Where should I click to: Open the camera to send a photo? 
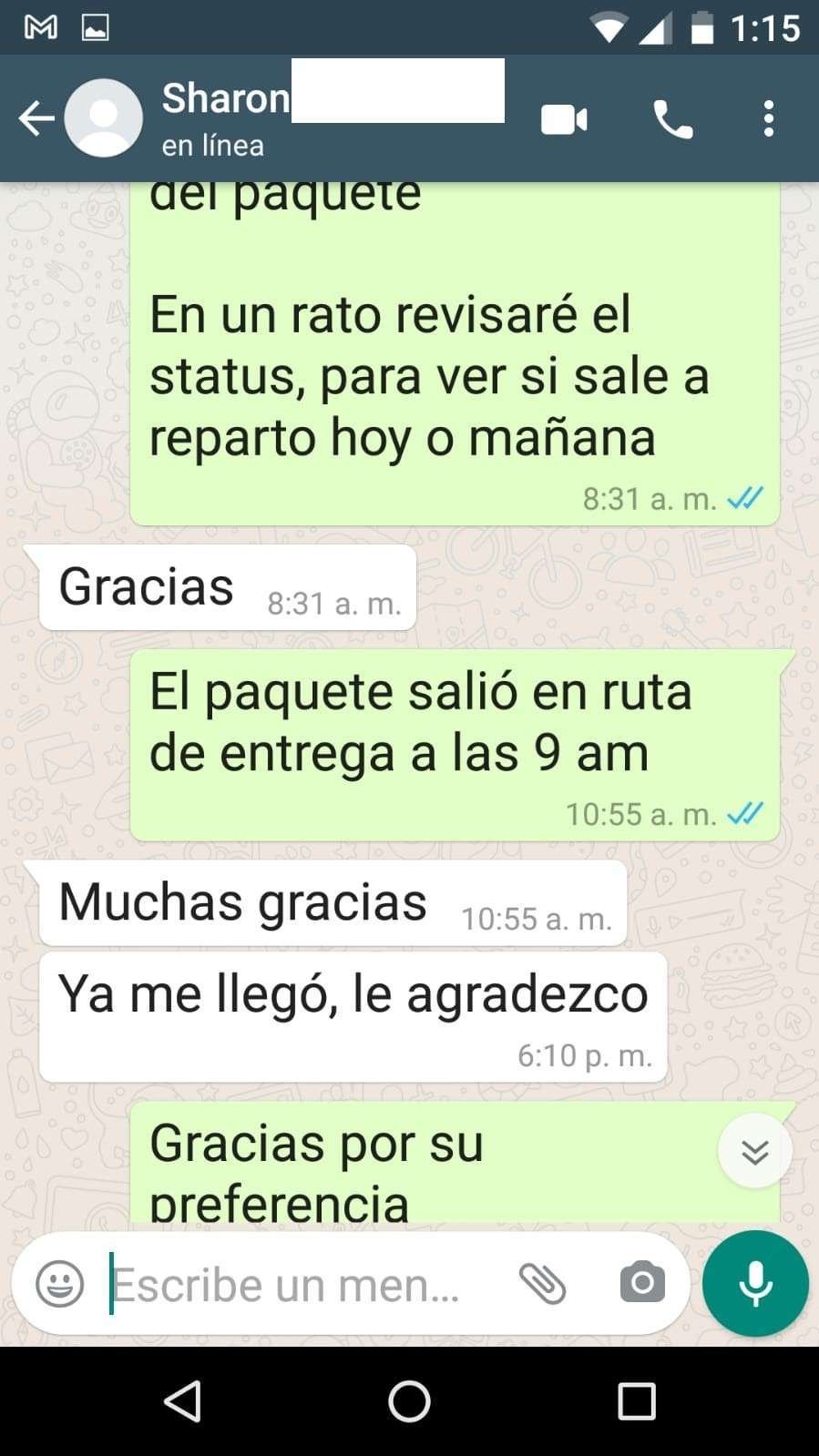[642, 1284]
